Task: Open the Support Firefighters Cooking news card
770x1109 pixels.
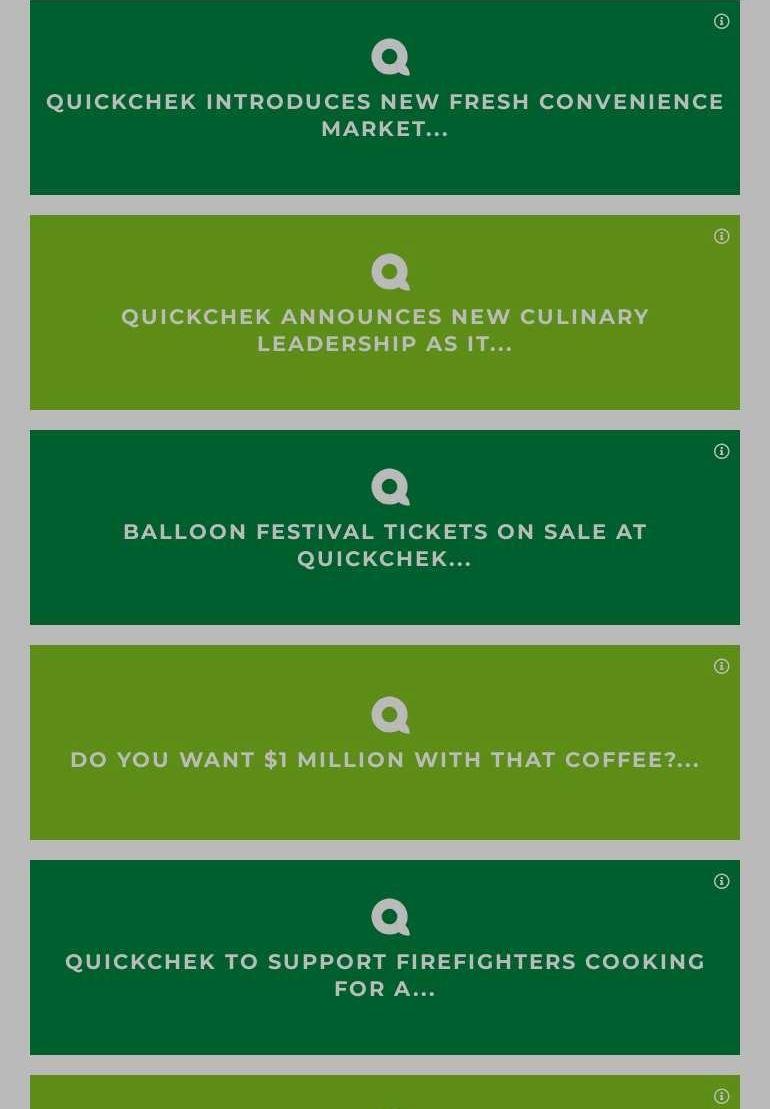Action: (385, 975)
